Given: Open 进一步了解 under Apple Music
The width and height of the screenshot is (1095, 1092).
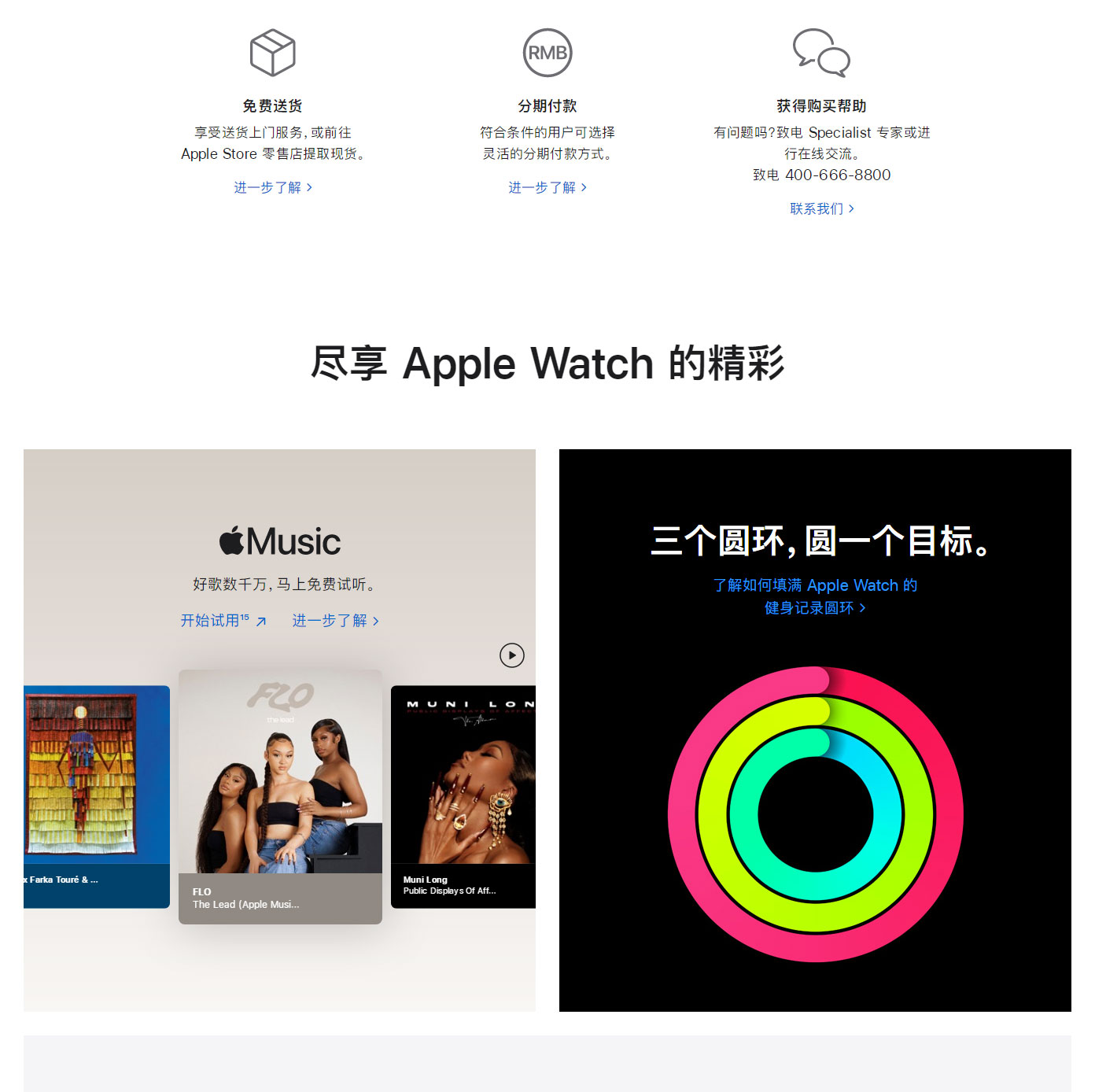Looking at the screenshot, I should (x=335, y=621).
